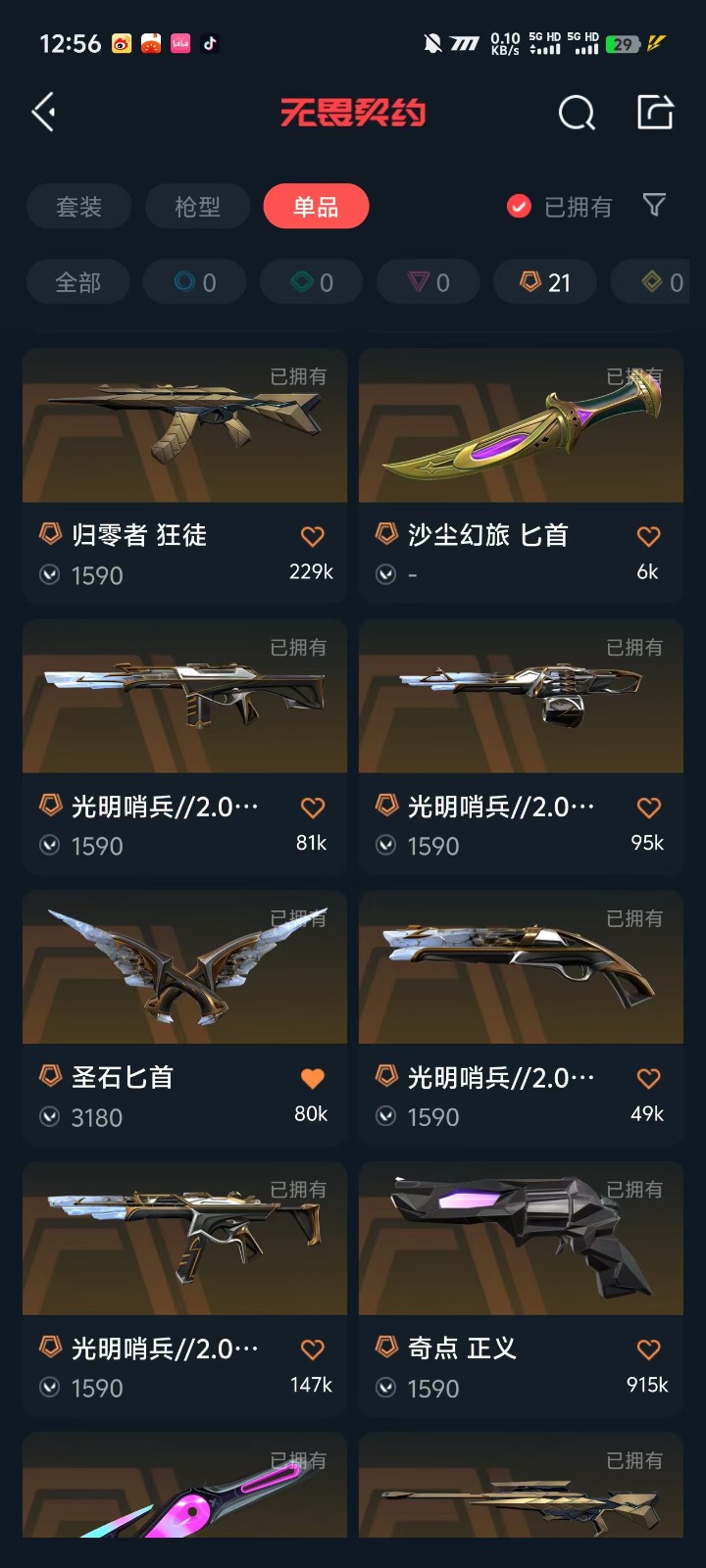
Task: Go back using the top-left arrow
Action: pyautogui.click(x=44, y=113)
